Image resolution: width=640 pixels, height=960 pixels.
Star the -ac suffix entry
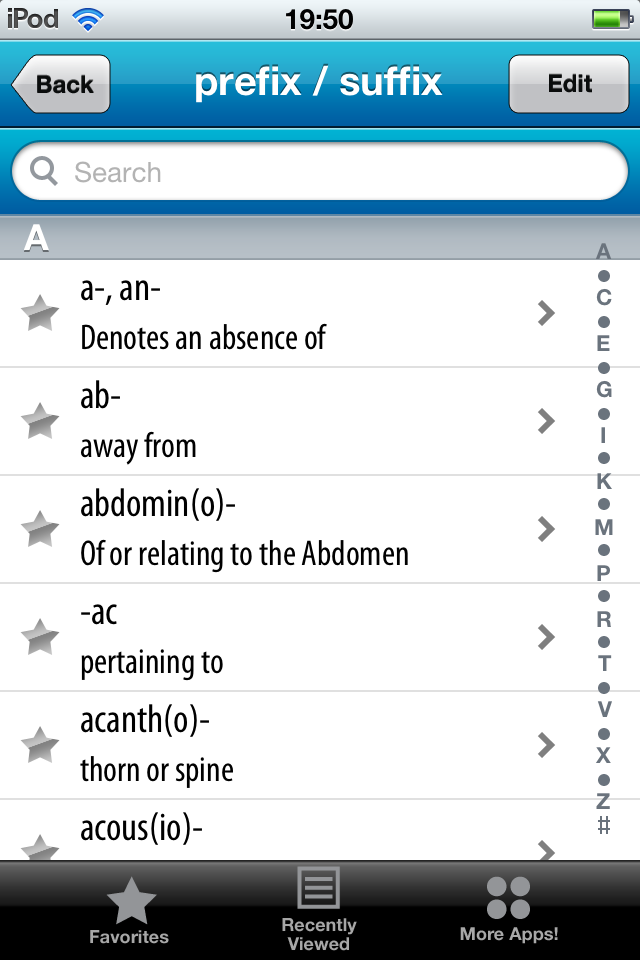coord(40,637)
